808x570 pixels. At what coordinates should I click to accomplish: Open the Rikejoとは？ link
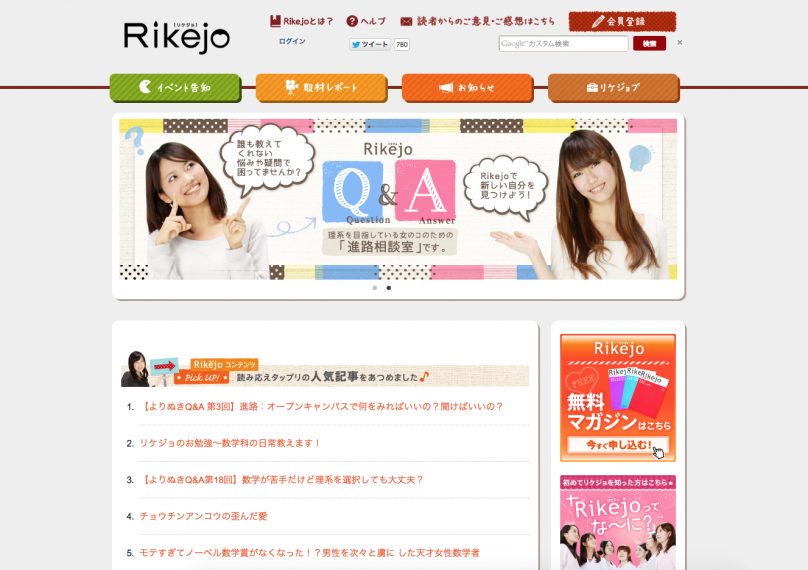tap(302, 21)
